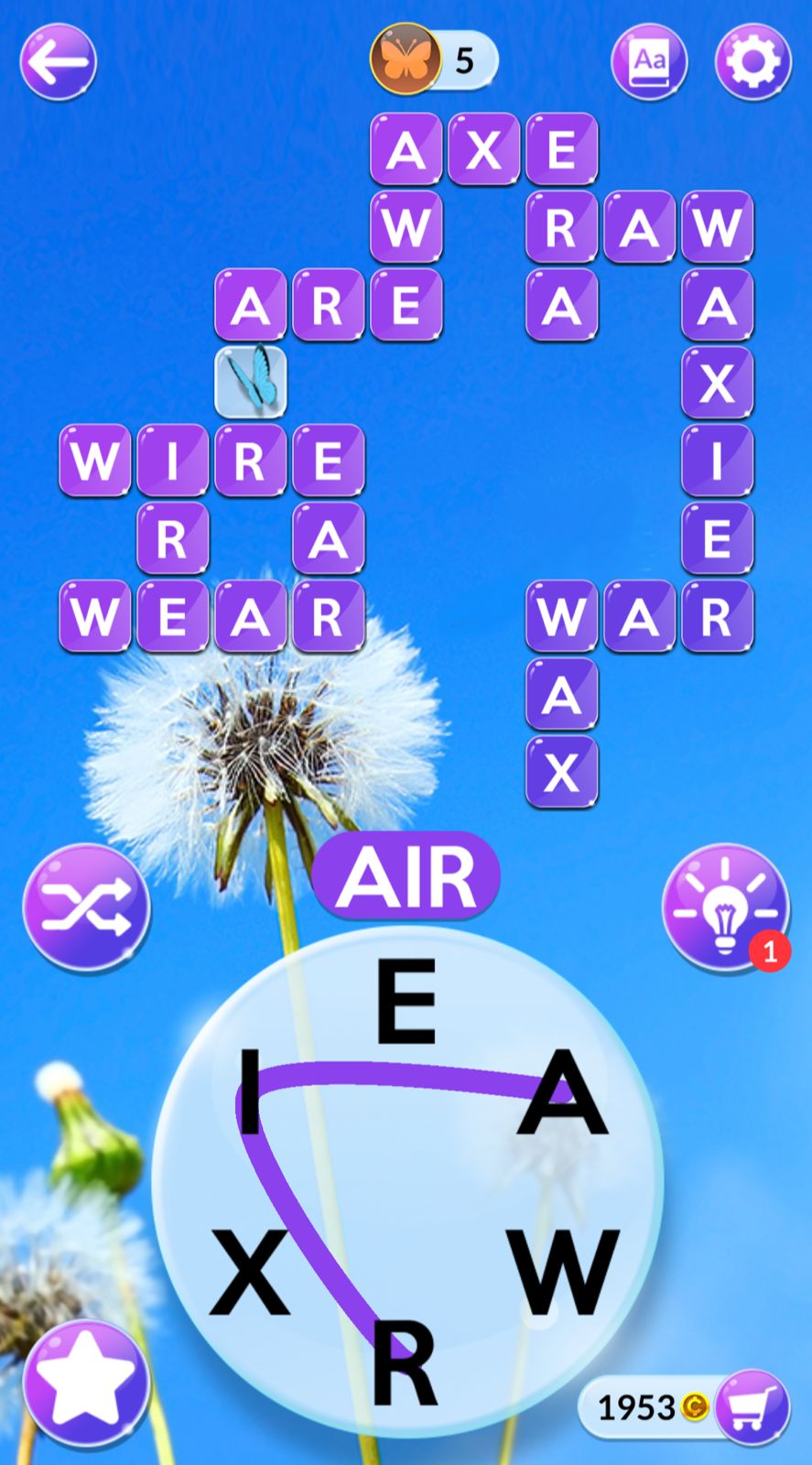The width and height of the screenshot is (812, 1465).
Task: Open the coin shop cart
Action: click(752, 1406)
